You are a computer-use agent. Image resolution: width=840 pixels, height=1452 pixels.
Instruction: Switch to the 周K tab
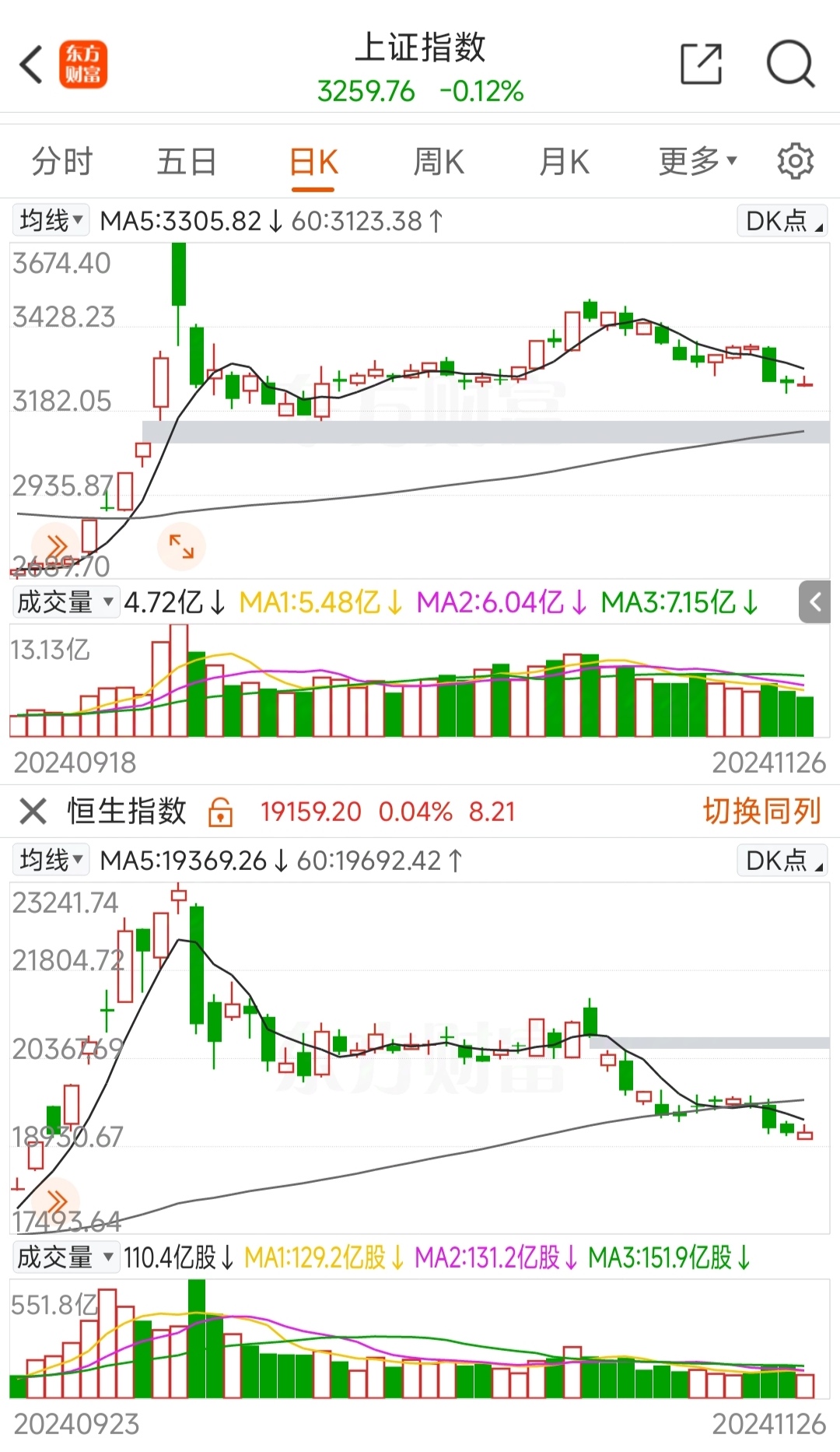(439, 161)
